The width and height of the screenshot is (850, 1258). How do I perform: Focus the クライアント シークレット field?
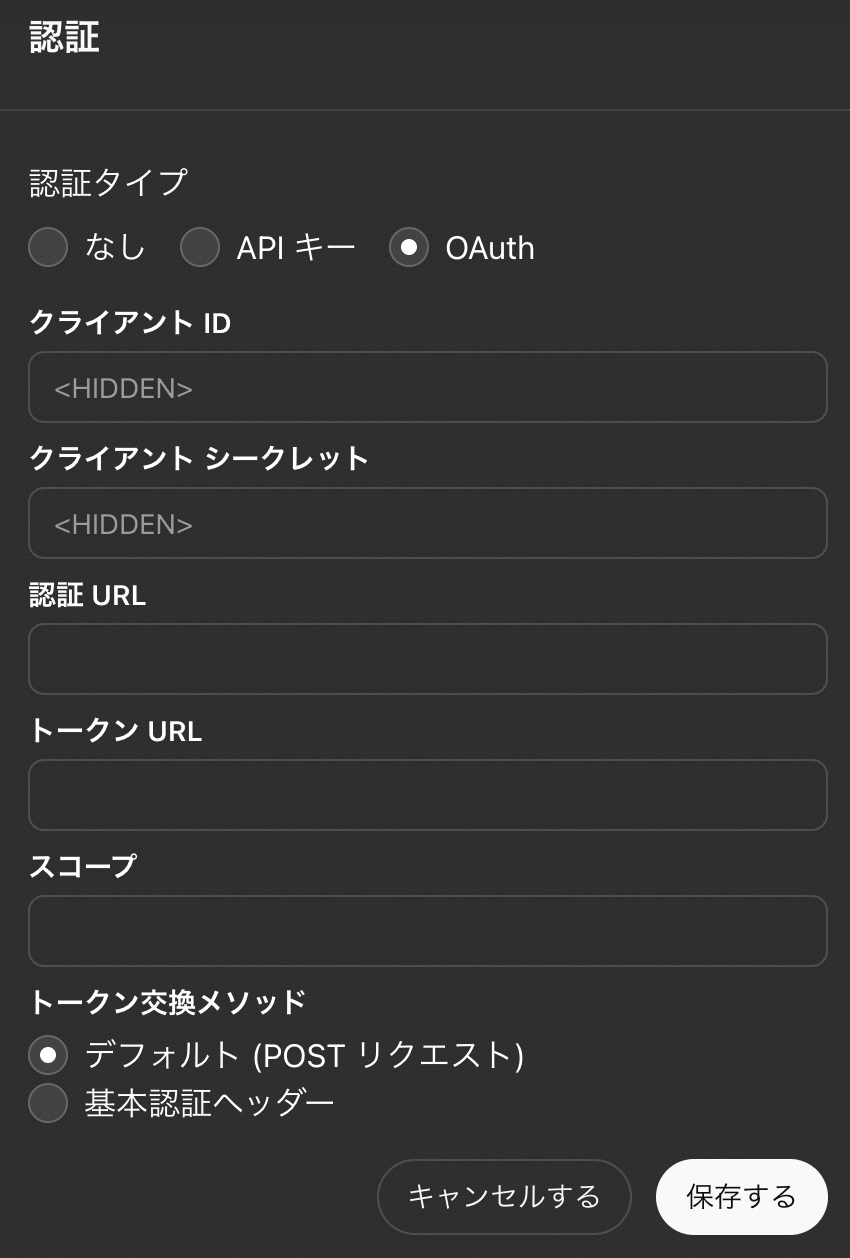point(428,523)
